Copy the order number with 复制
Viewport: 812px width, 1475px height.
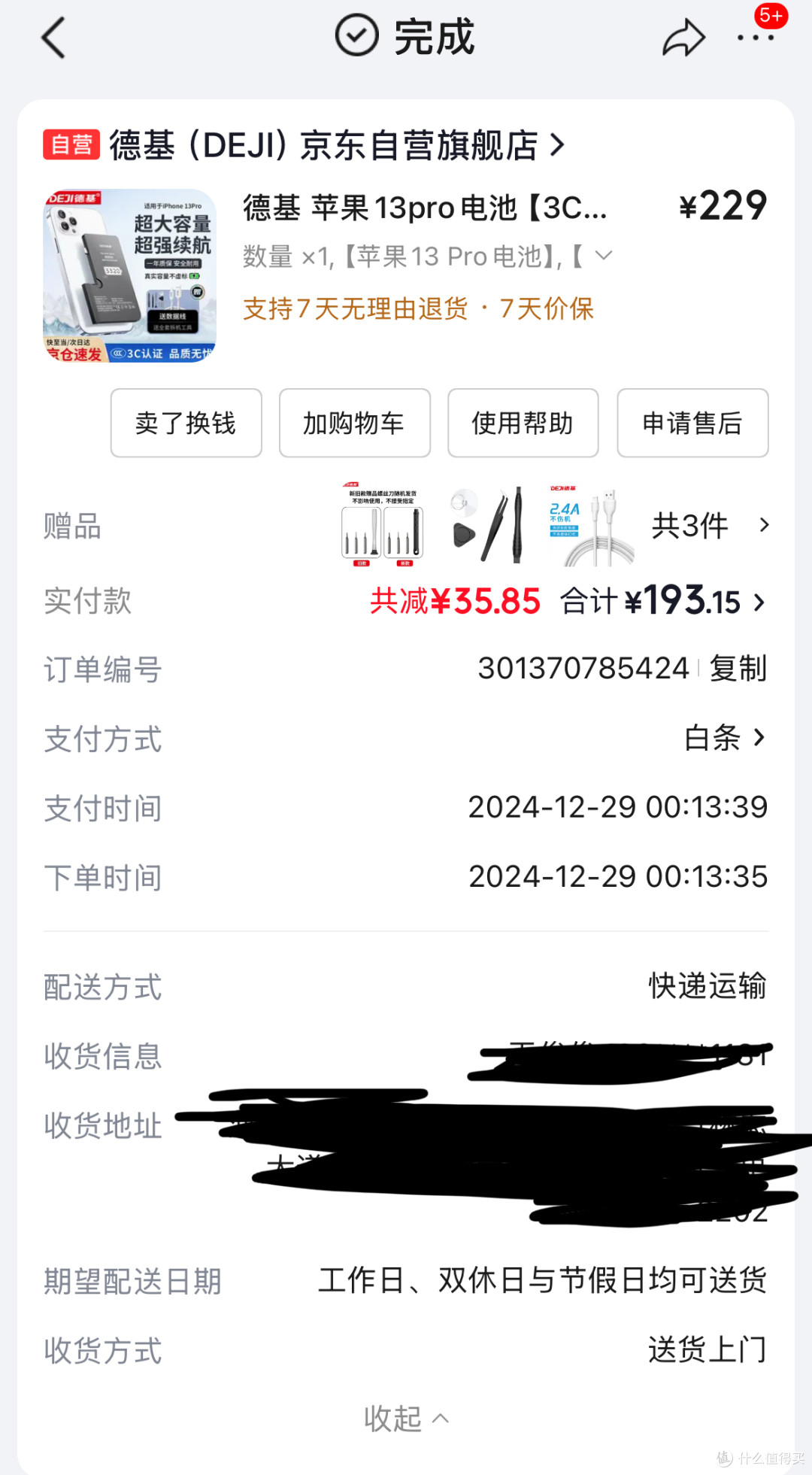[x=738, y=668]
